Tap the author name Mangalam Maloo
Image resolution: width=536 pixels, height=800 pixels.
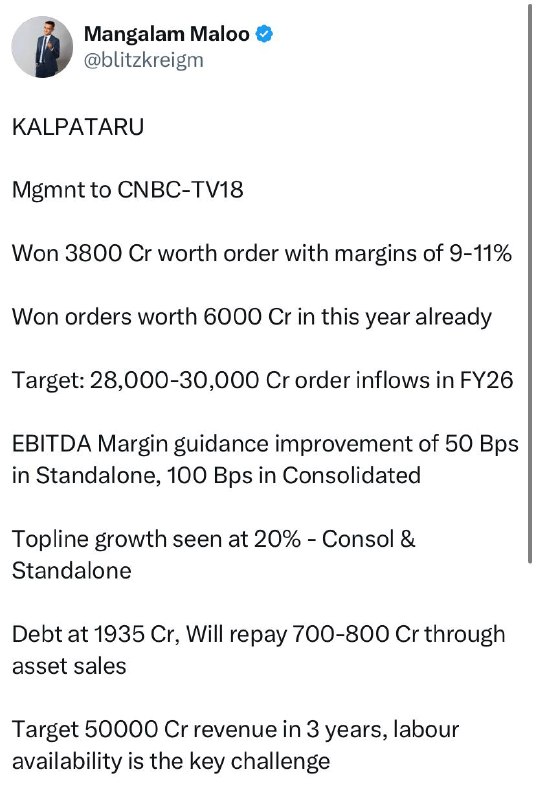point(166,34)
